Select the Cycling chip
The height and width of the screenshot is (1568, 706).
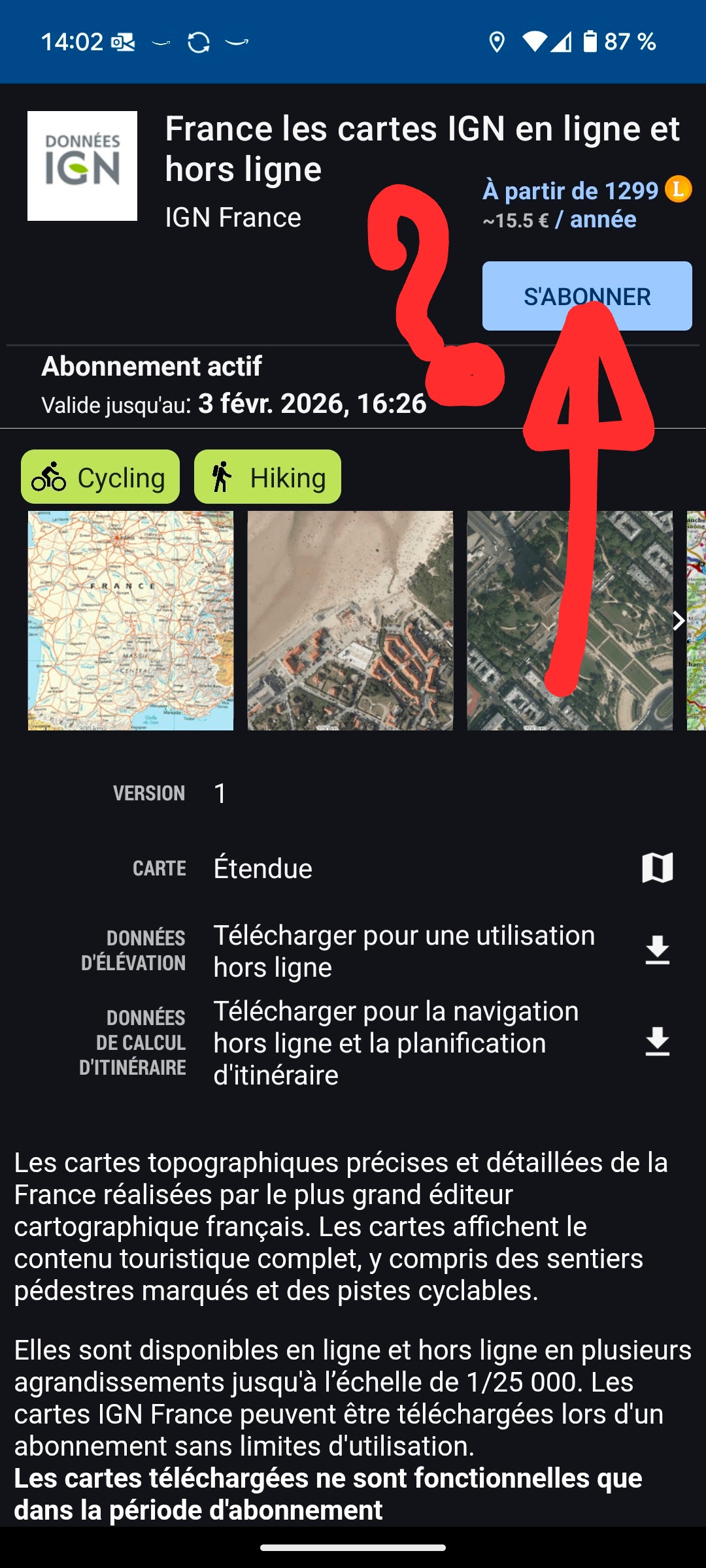(x=100, y=477)
